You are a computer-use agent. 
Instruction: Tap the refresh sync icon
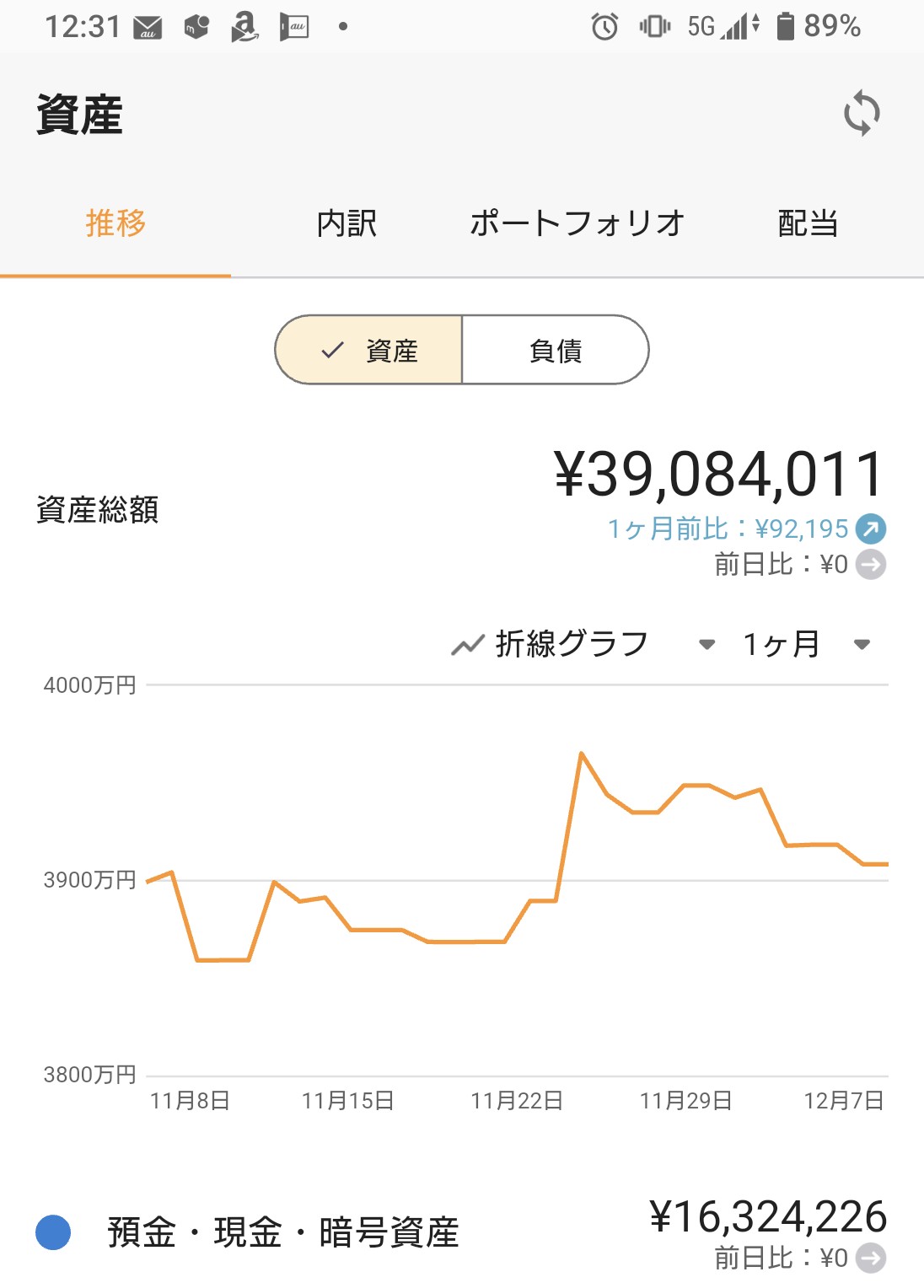862,113
